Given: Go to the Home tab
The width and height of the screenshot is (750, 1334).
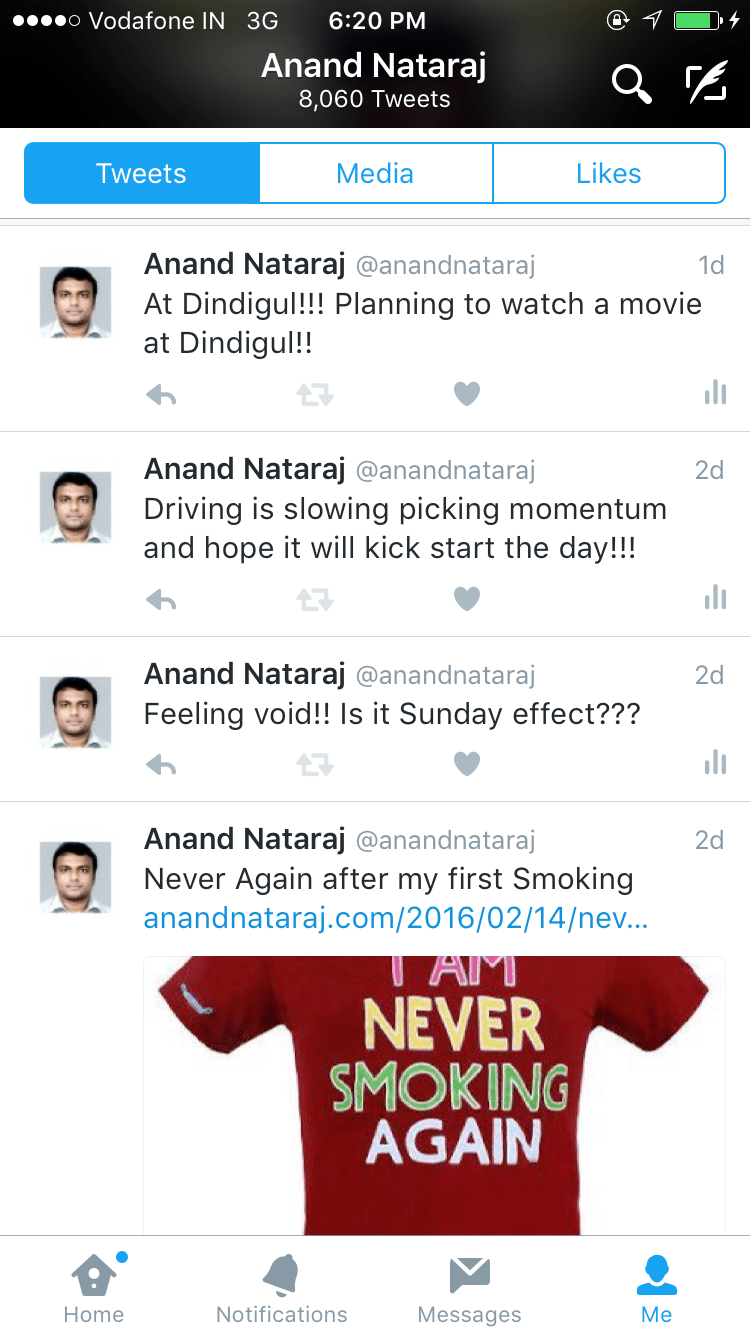Looking at the screenshot, I should tap(94, 1288).
